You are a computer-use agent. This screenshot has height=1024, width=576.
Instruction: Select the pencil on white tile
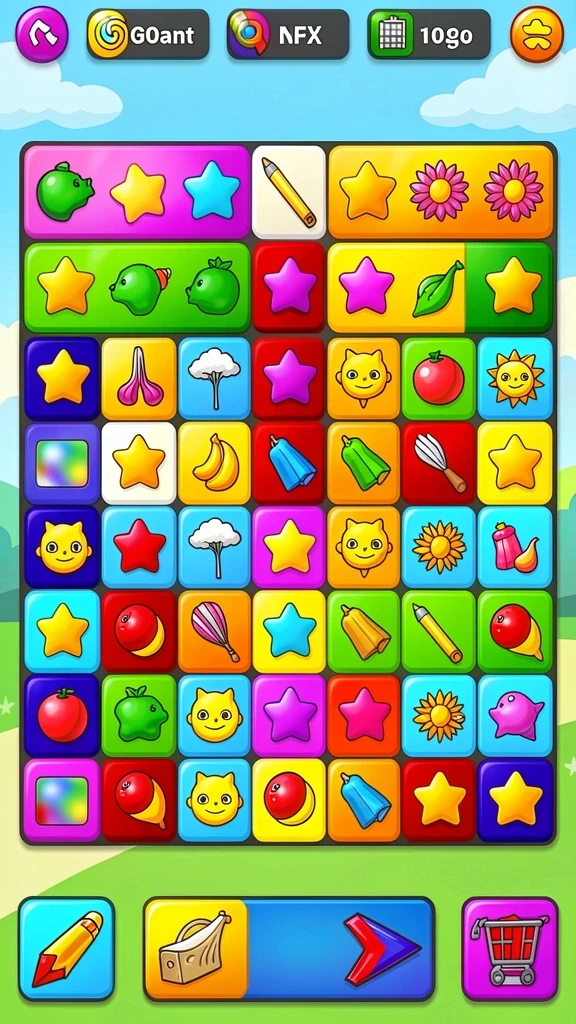point(289,192)
